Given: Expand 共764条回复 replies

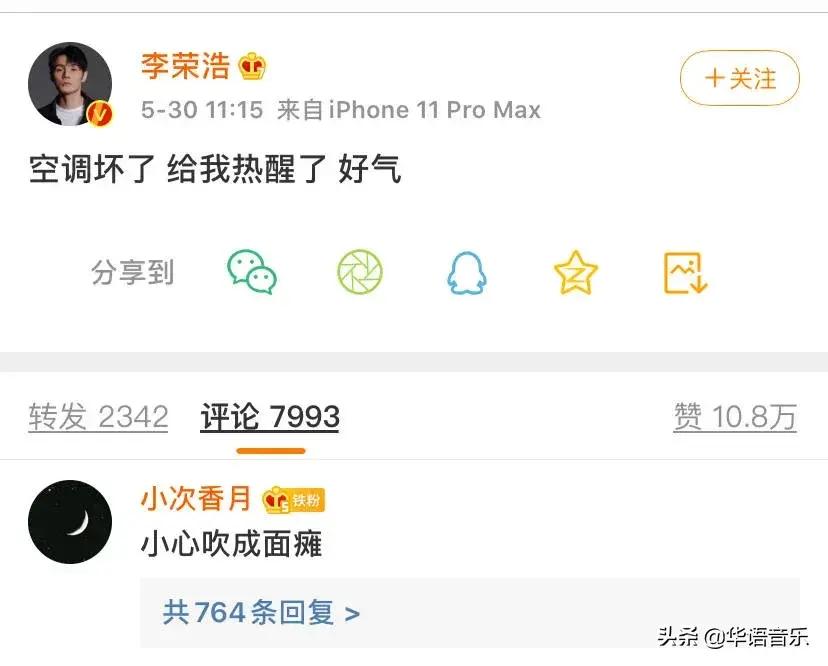Looking at the screenshot, I should coord(261,612).
